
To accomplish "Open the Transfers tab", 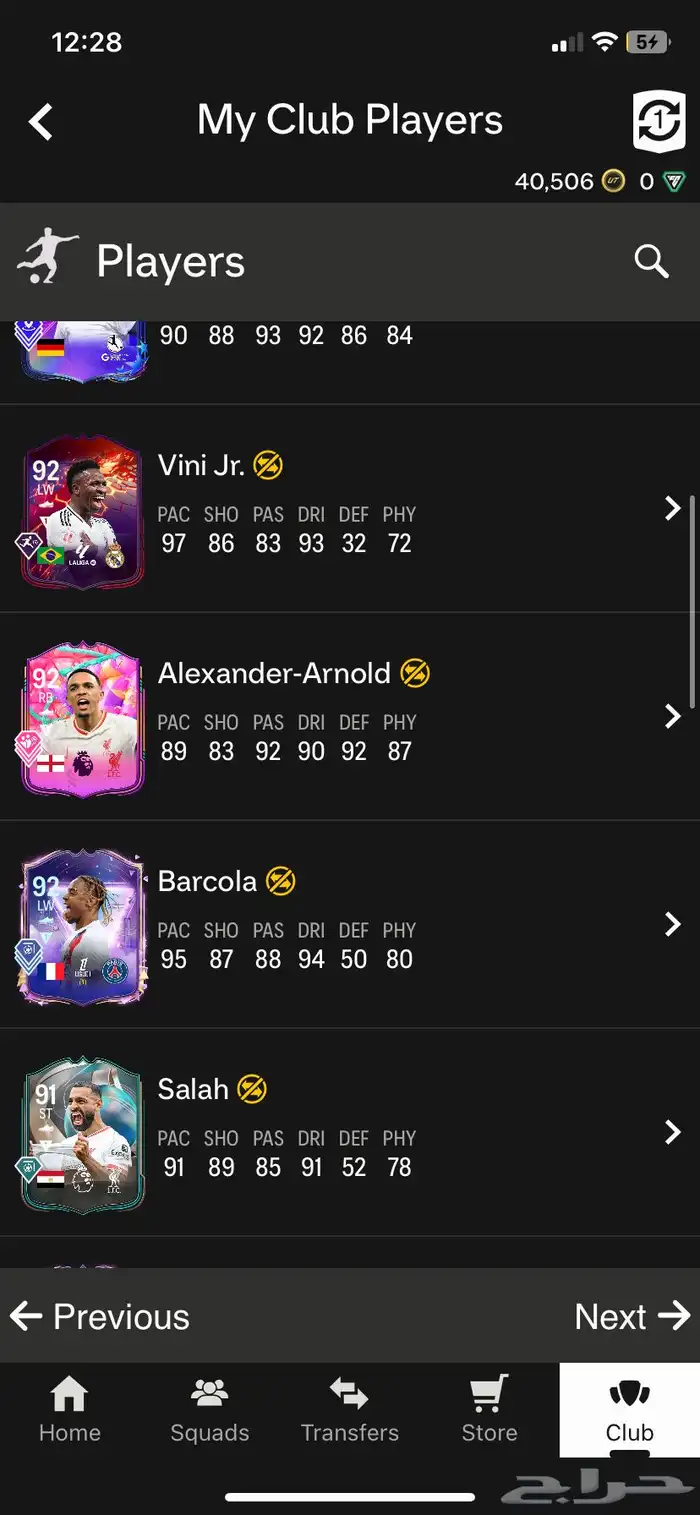I will (x=349, y=1410).
